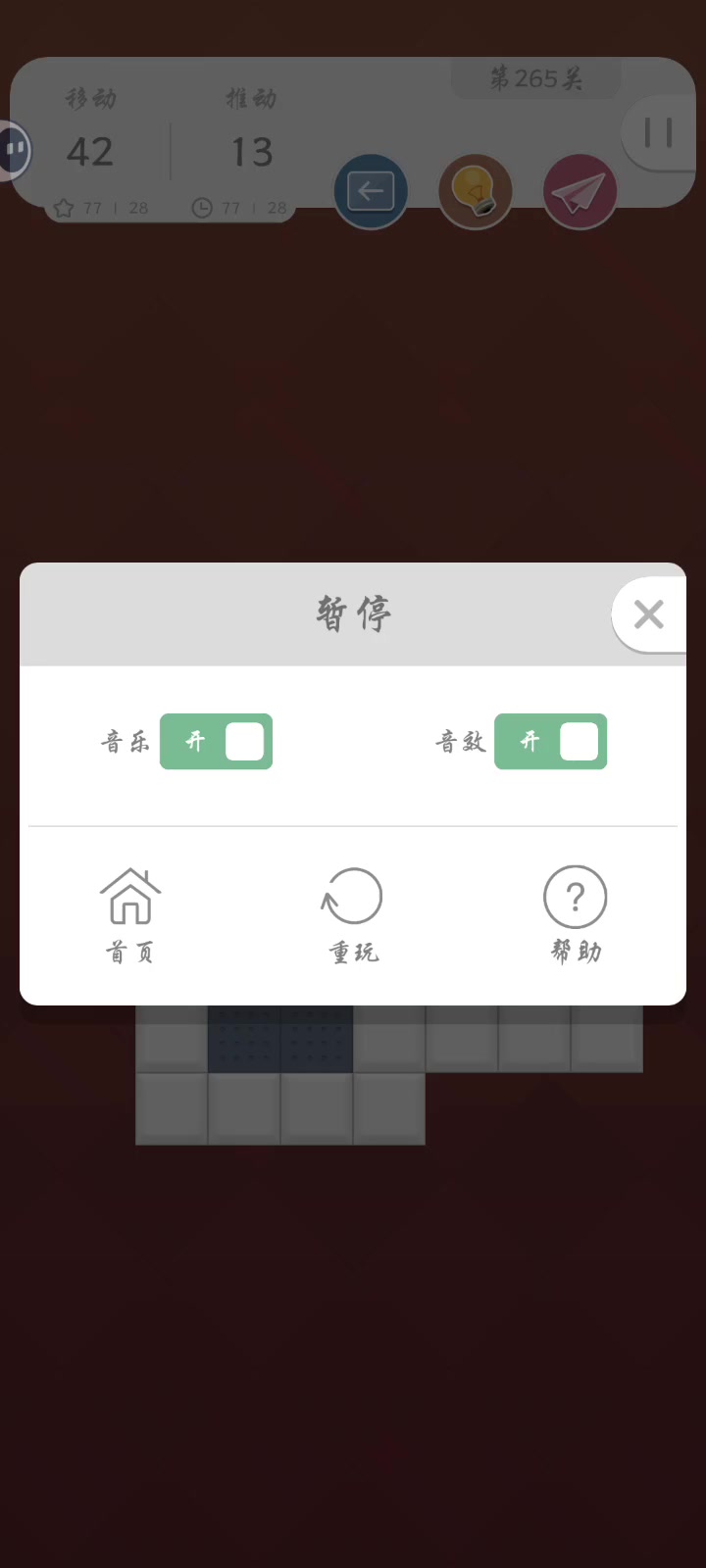
Task: Toggle the 音乐 music switch off
Action: [216, 742]
